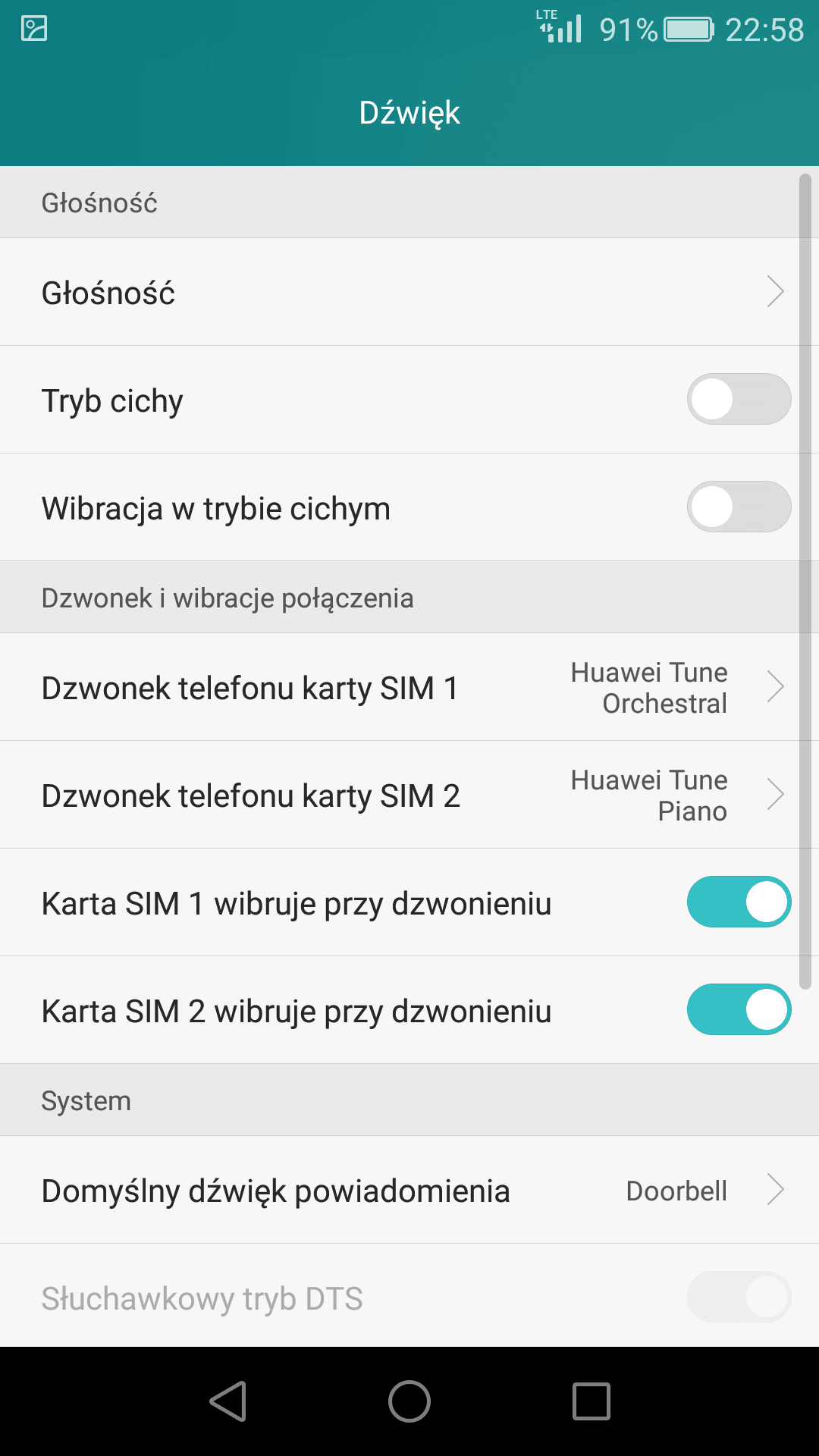Tap the home circle button
819x1456 pixels.
point(409,1401)
